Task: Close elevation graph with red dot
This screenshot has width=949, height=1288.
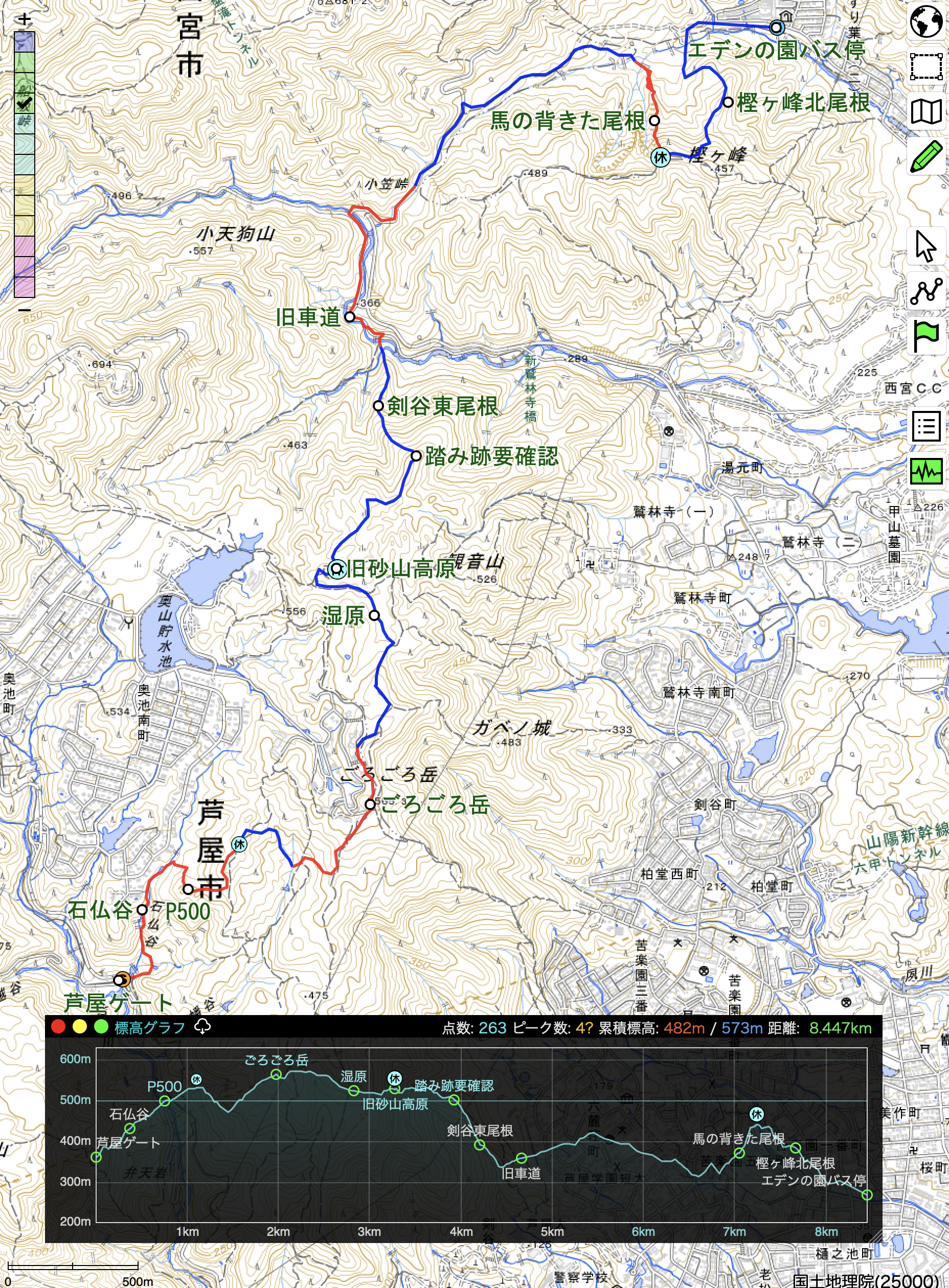Action: coord(58,1027)
